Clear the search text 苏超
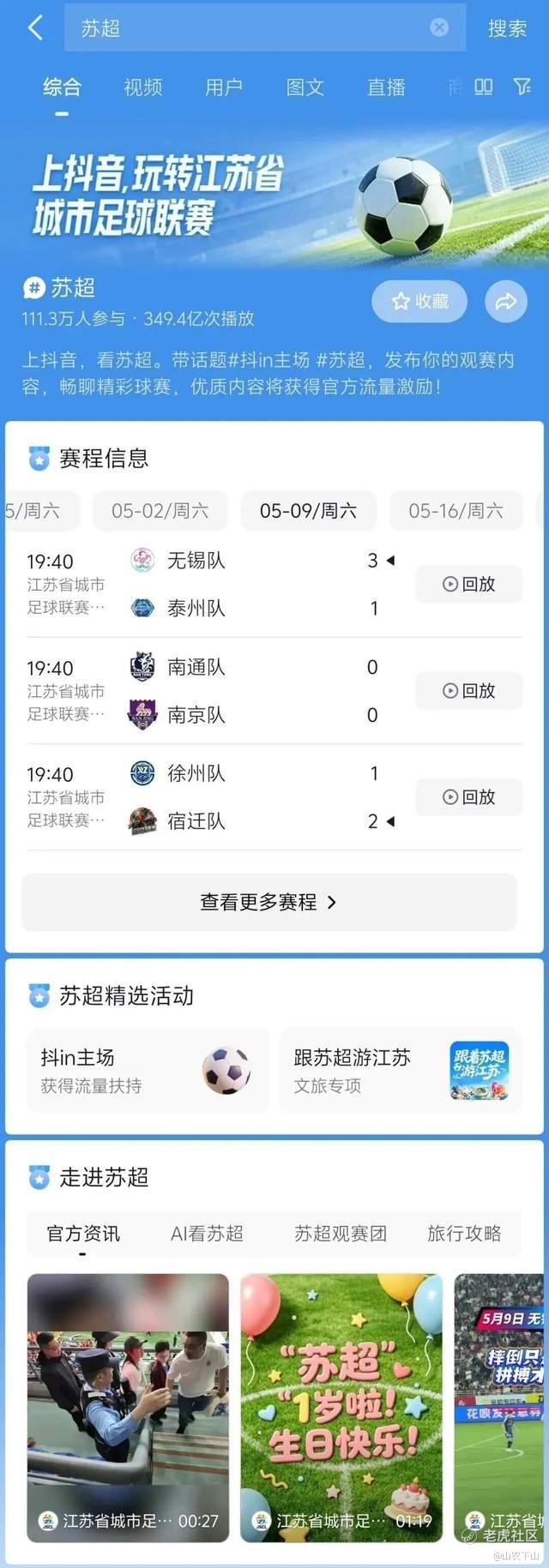This screenshot has height=1568, width=549. click(x=439, y=27)
